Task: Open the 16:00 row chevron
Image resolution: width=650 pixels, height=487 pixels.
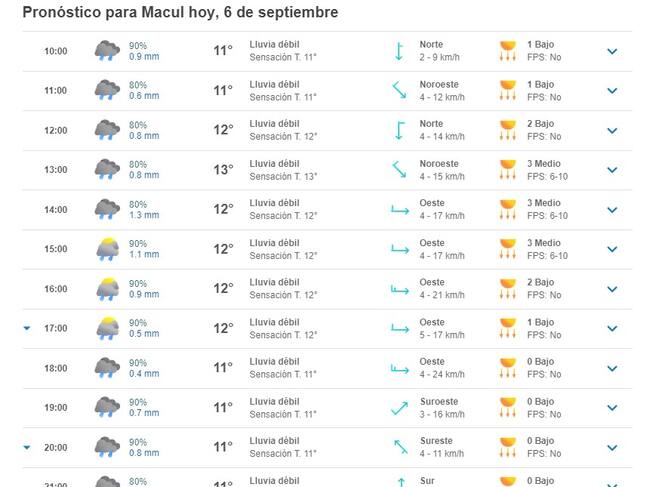Action: point(612,289)
